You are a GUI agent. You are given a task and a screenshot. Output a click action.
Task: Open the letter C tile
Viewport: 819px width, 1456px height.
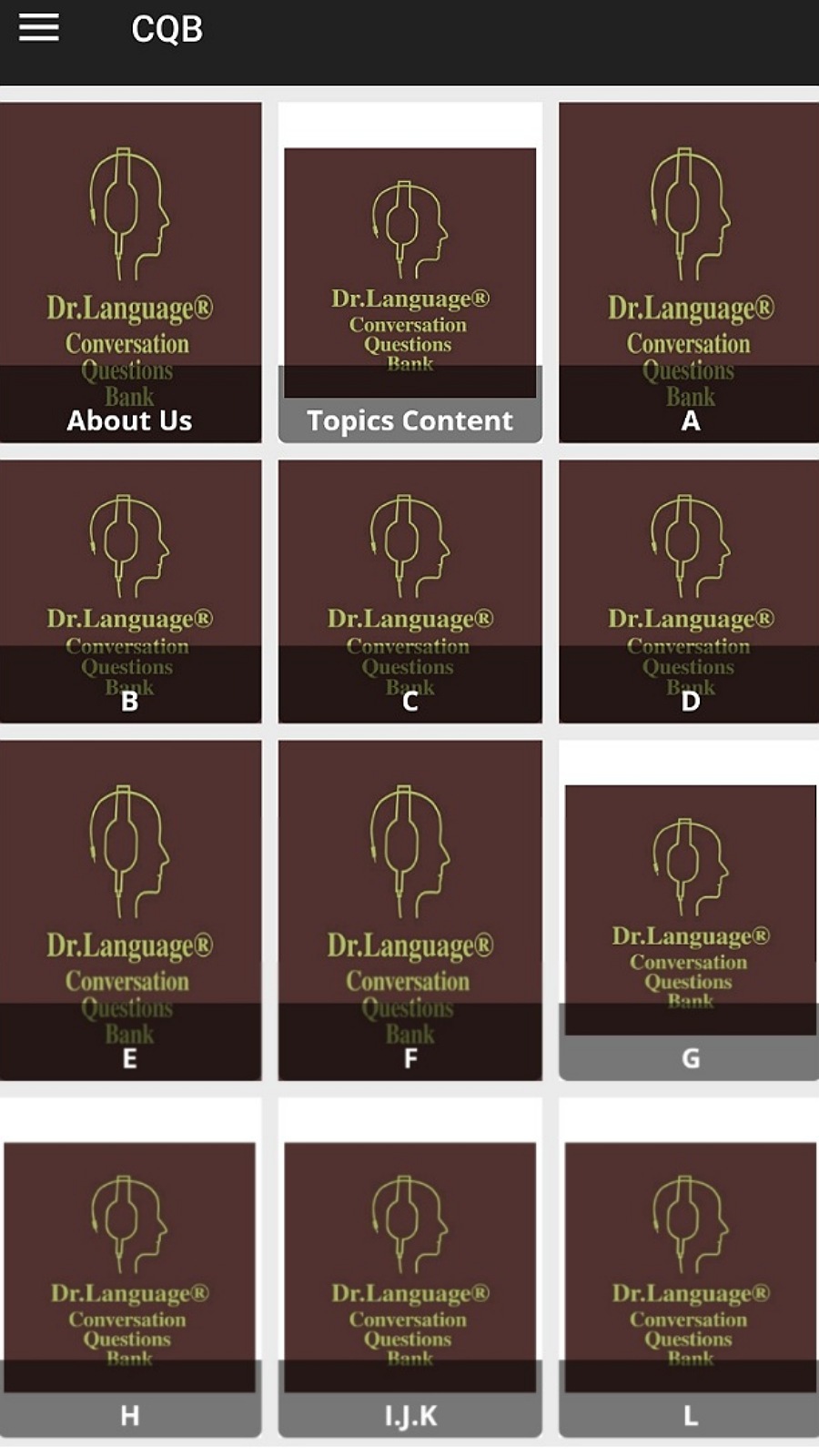(x=409, y=591)
